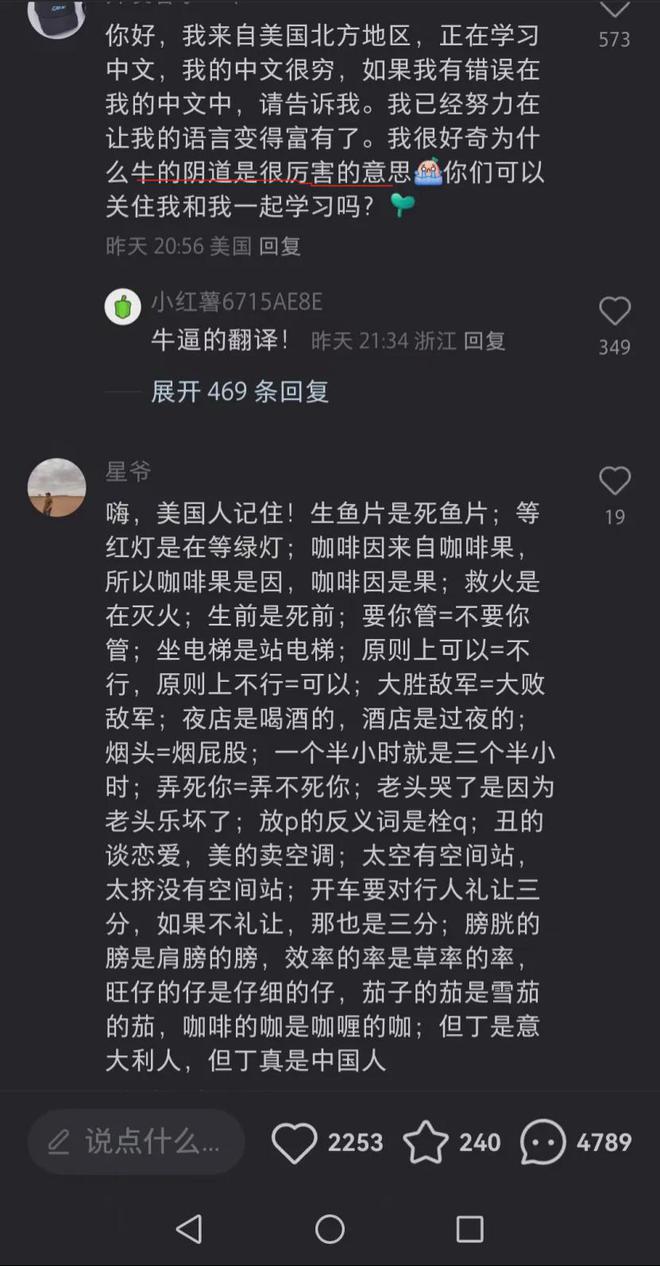The image size is (660, 1266).
Task: Like 星爷's comment
Action: 614,482
